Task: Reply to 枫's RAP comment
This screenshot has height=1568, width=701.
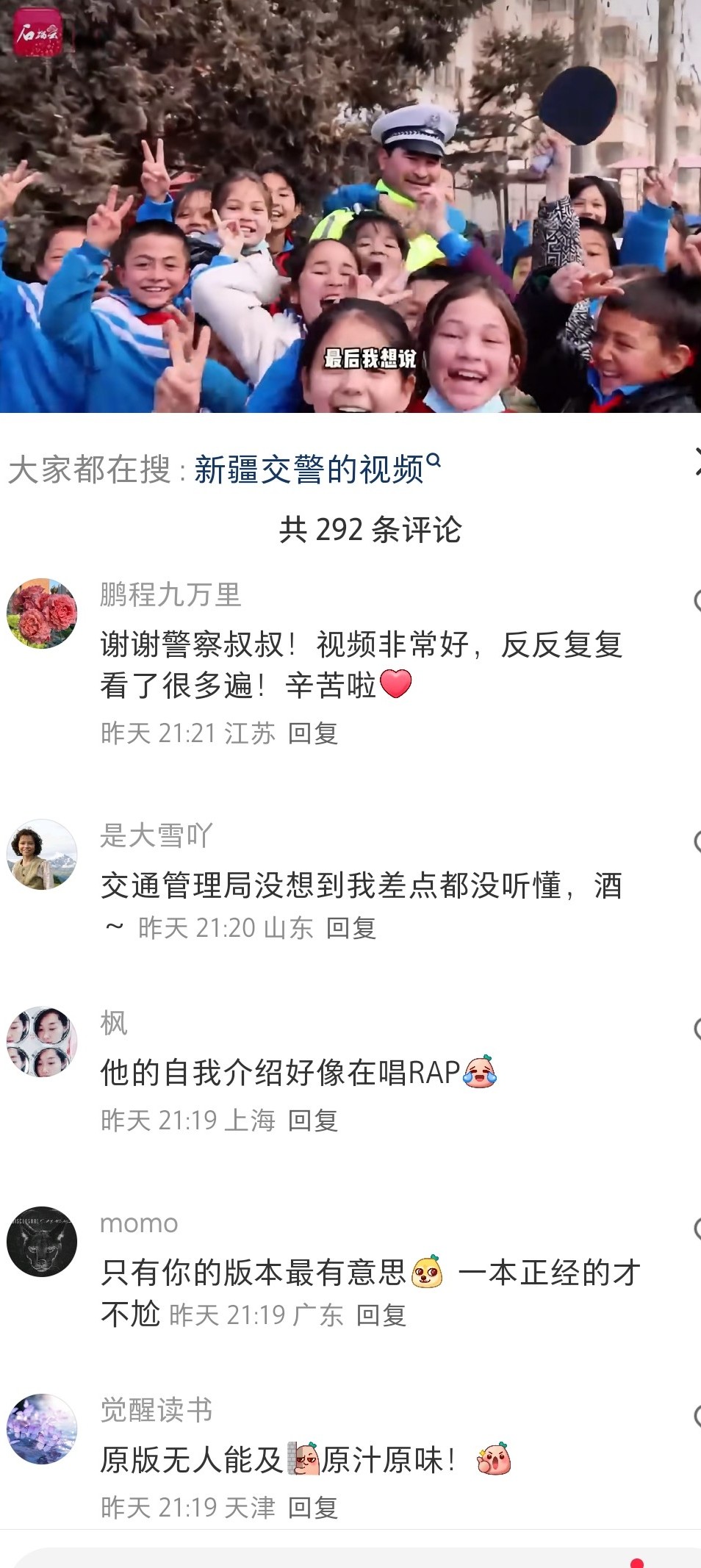Action: [x=313, y=1121]
